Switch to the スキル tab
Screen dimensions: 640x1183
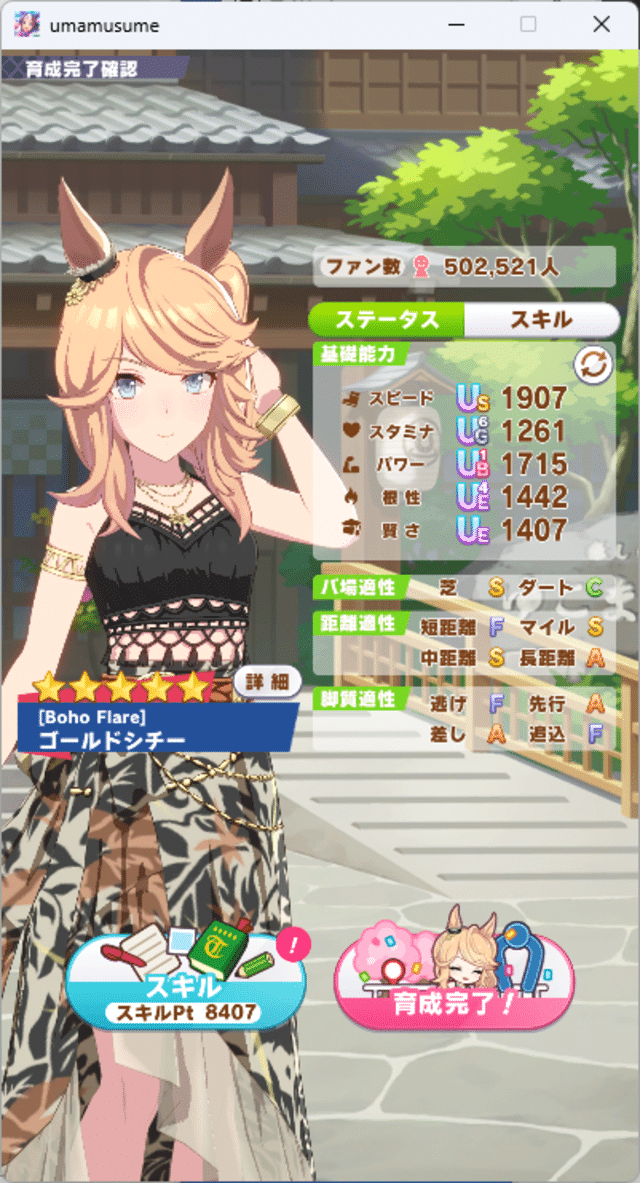coord(541,320)
